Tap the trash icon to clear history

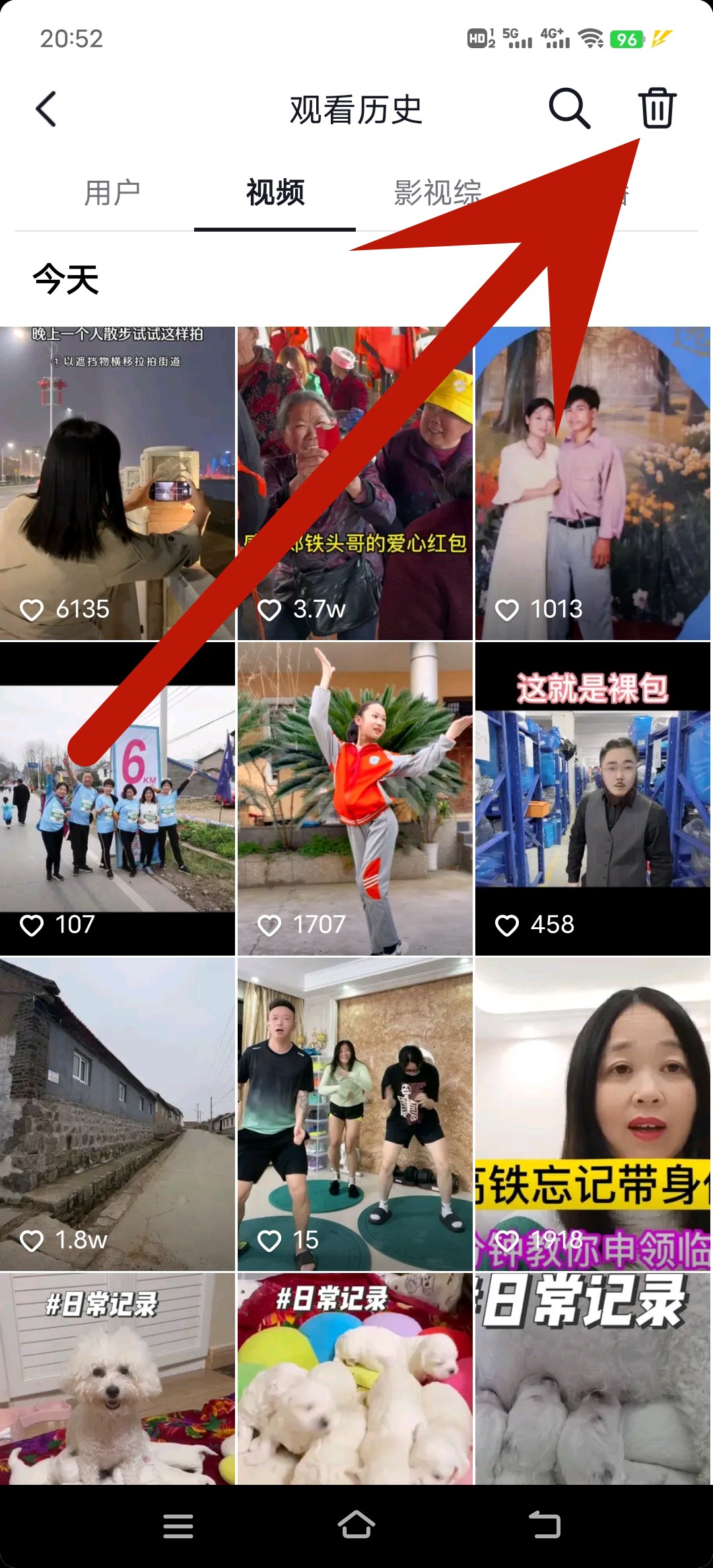click(657, 108)
